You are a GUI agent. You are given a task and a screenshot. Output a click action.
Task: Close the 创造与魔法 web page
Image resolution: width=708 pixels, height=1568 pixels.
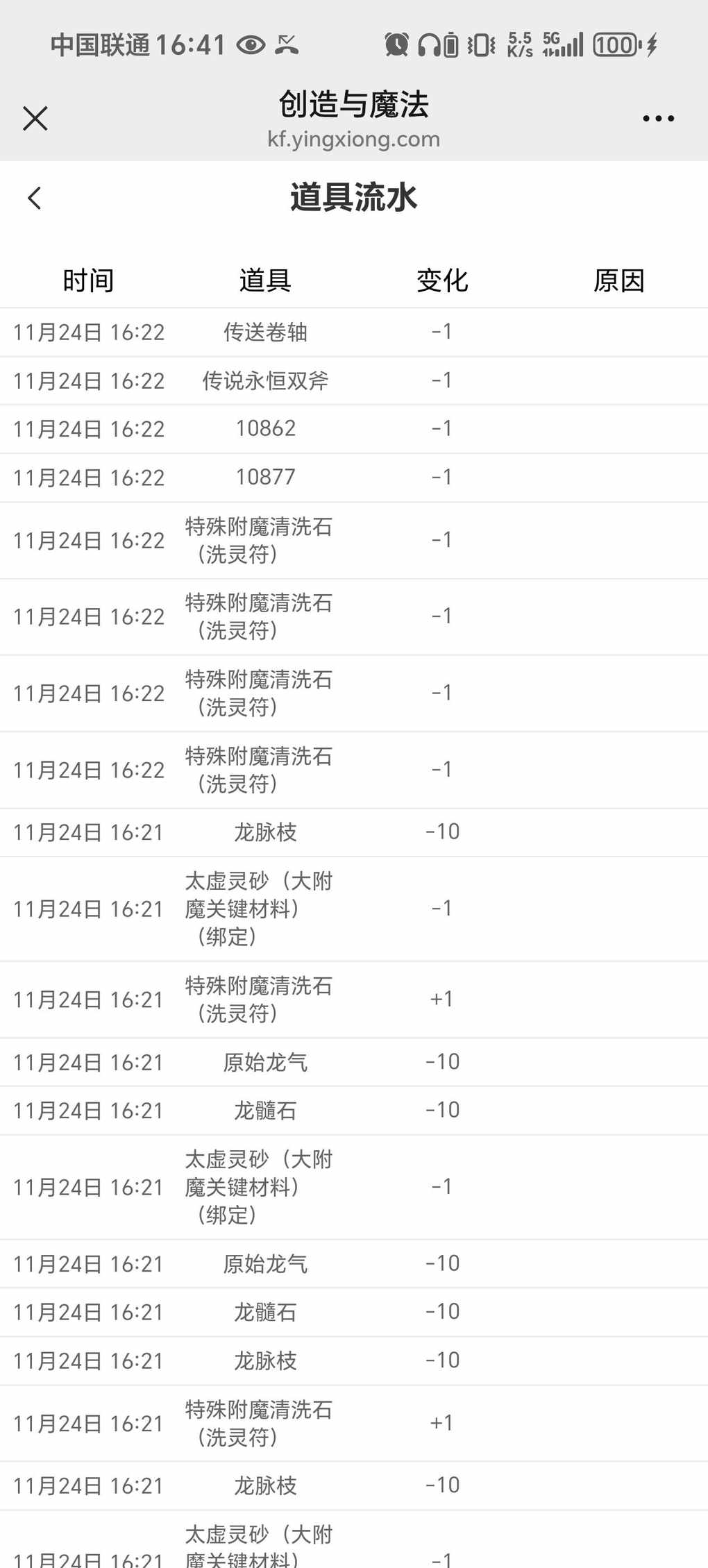click(35, 118)
